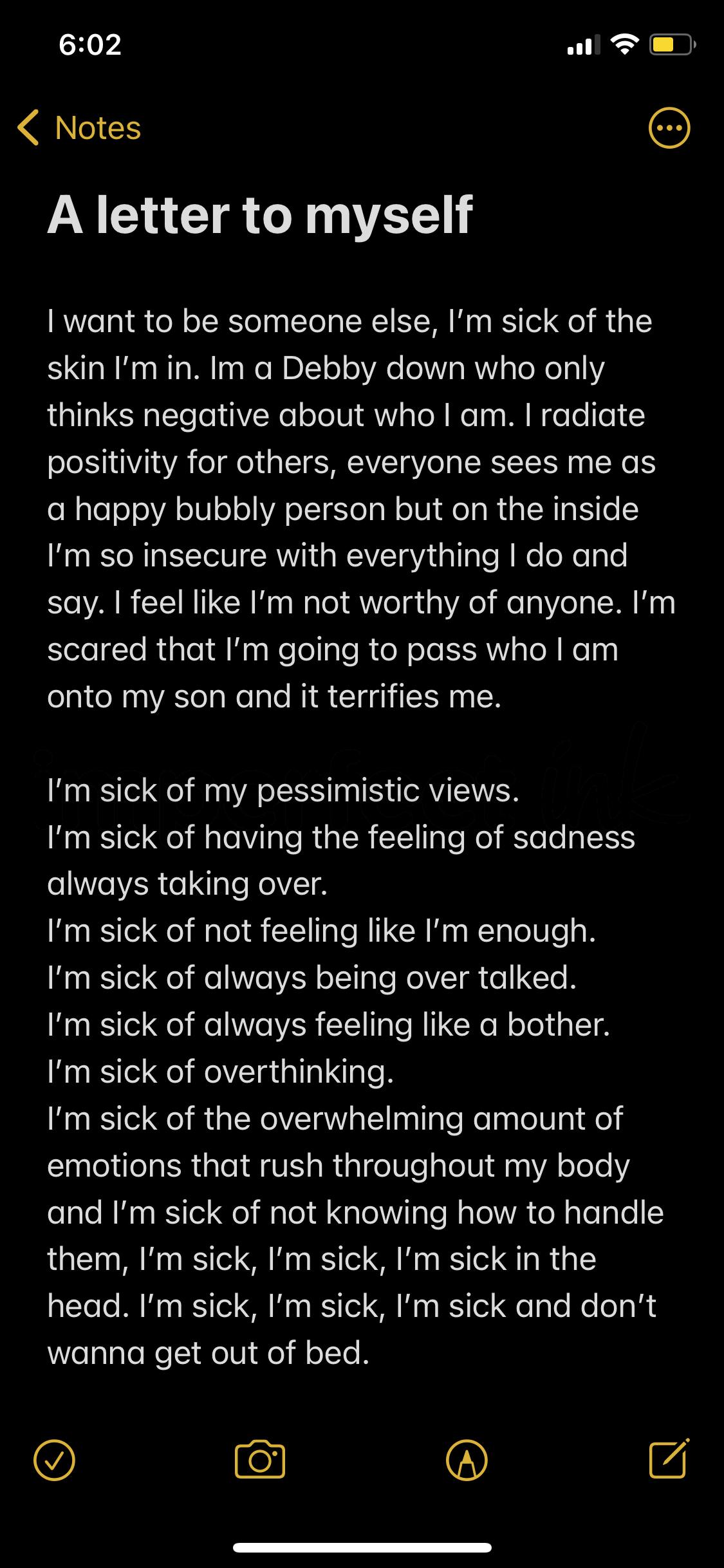Add a checklist to the note
This screenshot has height=1568, width=724.
click(x=54, y=1460)
